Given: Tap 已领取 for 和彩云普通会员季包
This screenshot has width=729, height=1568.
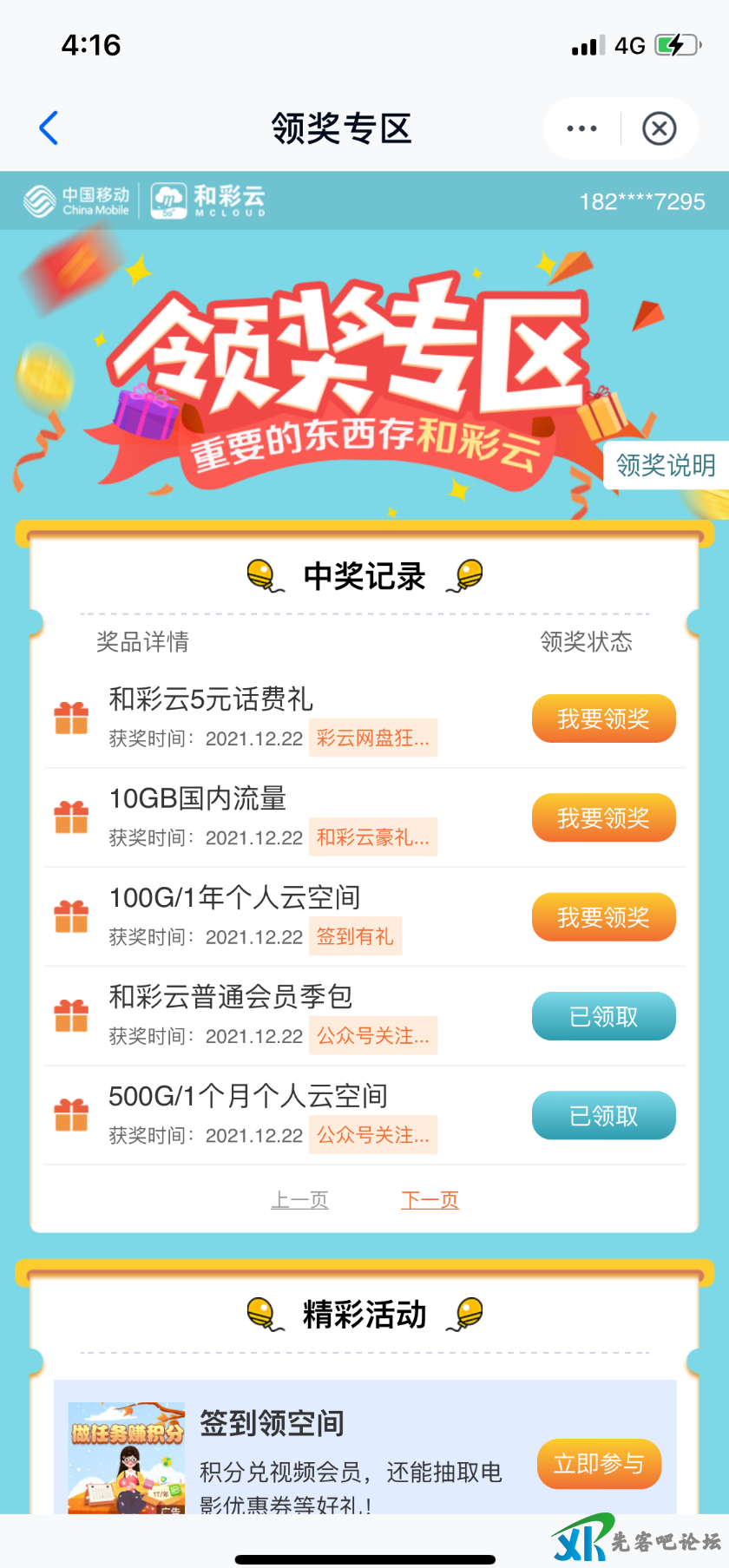Looking at the screenshot, I should point(603,1016).
